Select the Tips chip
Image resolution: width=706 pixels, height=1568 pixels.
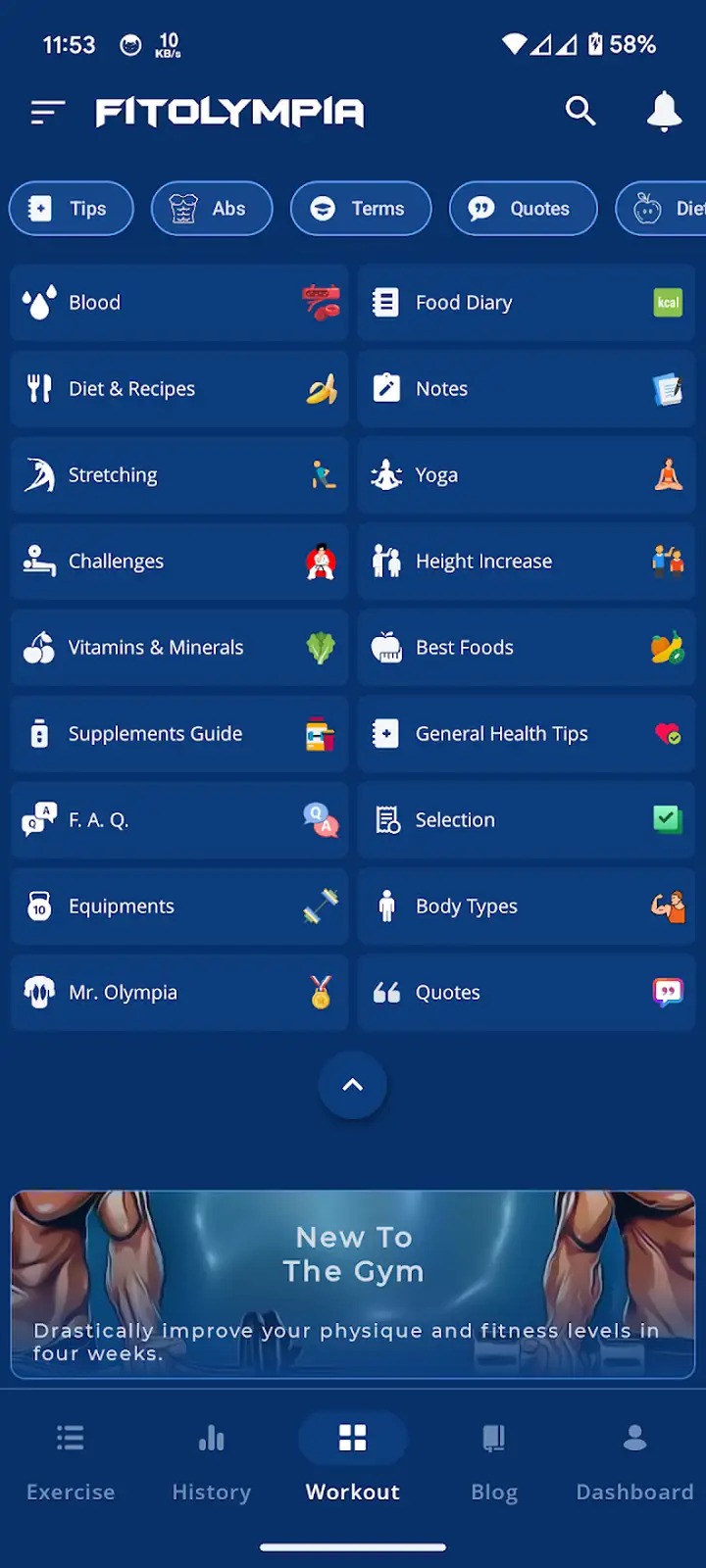coord(72,208)
